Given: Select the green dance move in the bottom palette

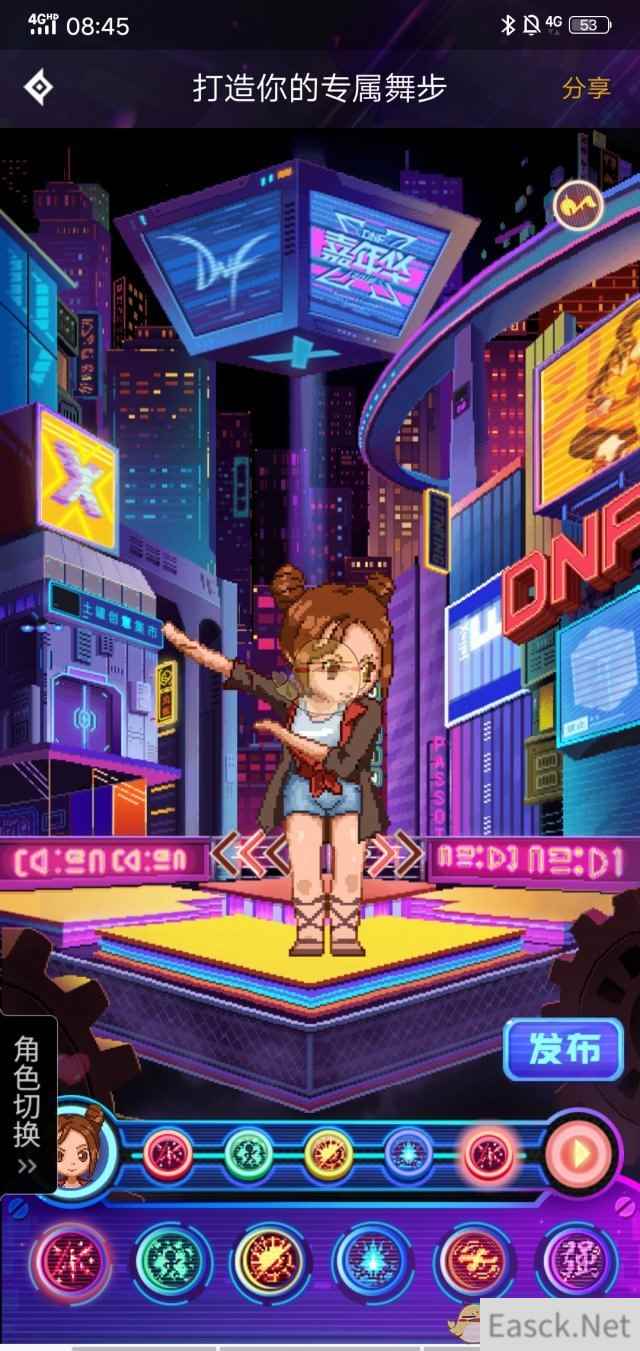Looking at the screenshot, I should [x=170, y=1263].
